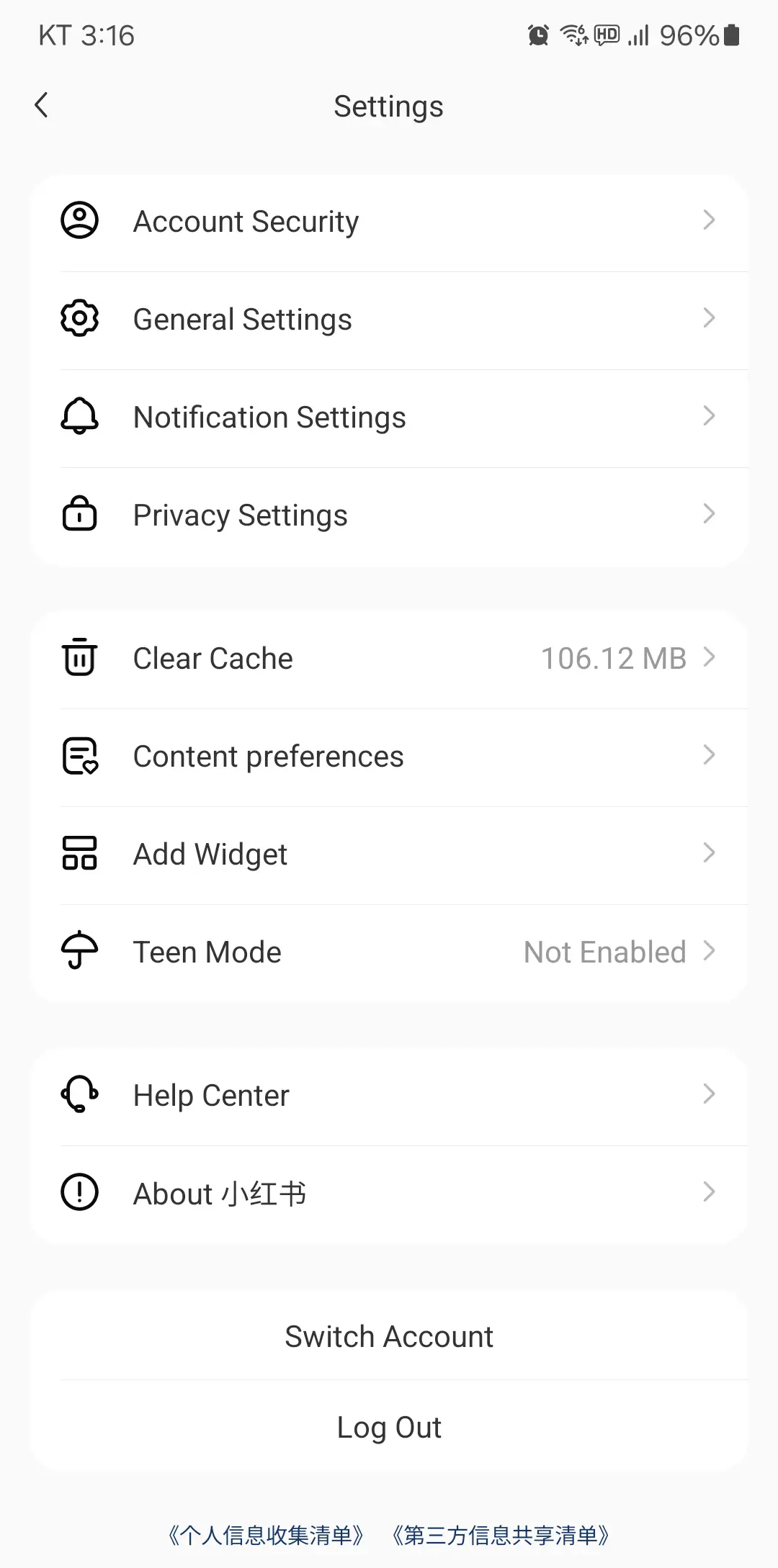Tap Switch Account
This screenshot has width=778, height=1568.
(389, 1336)
